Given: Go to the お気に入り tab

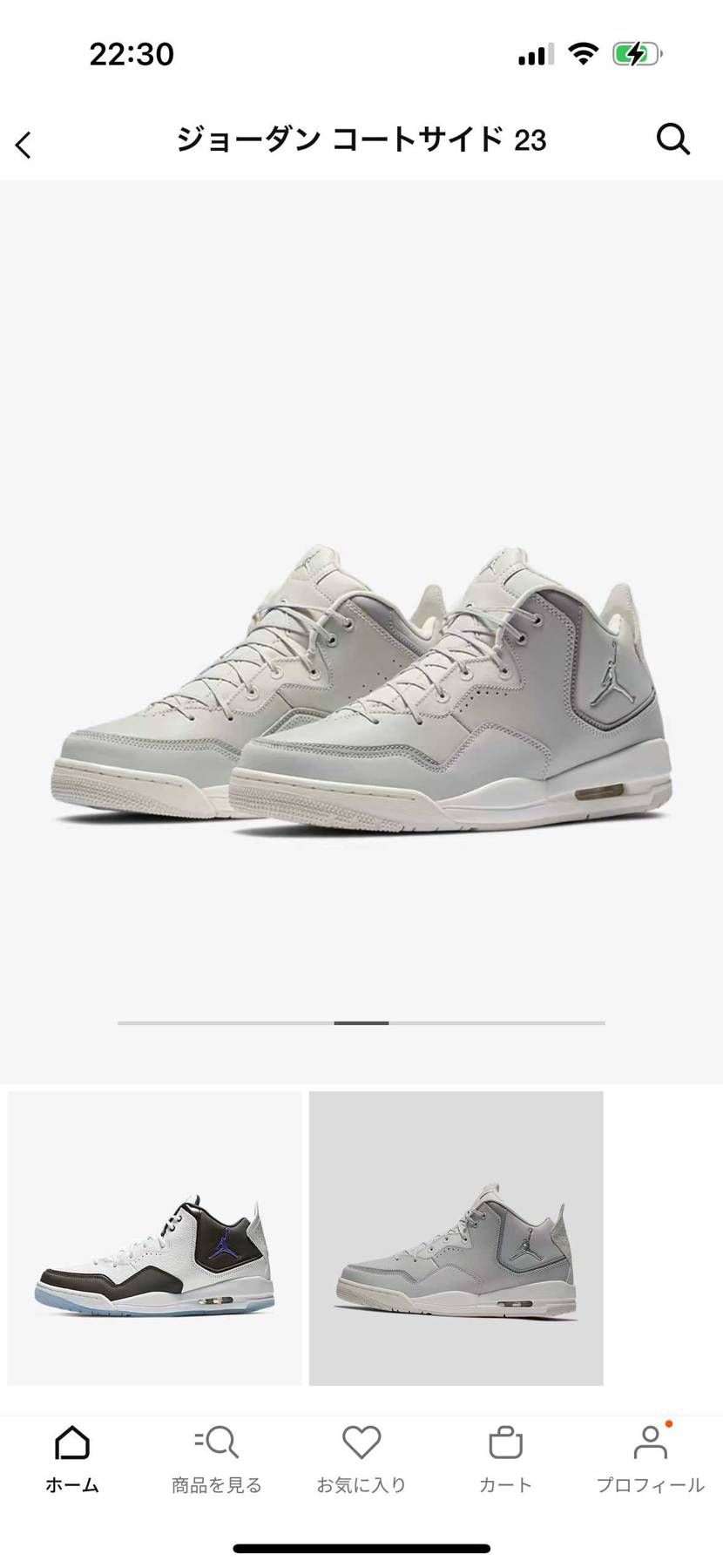Looking at the screenshot, I should coord(361,1459).
